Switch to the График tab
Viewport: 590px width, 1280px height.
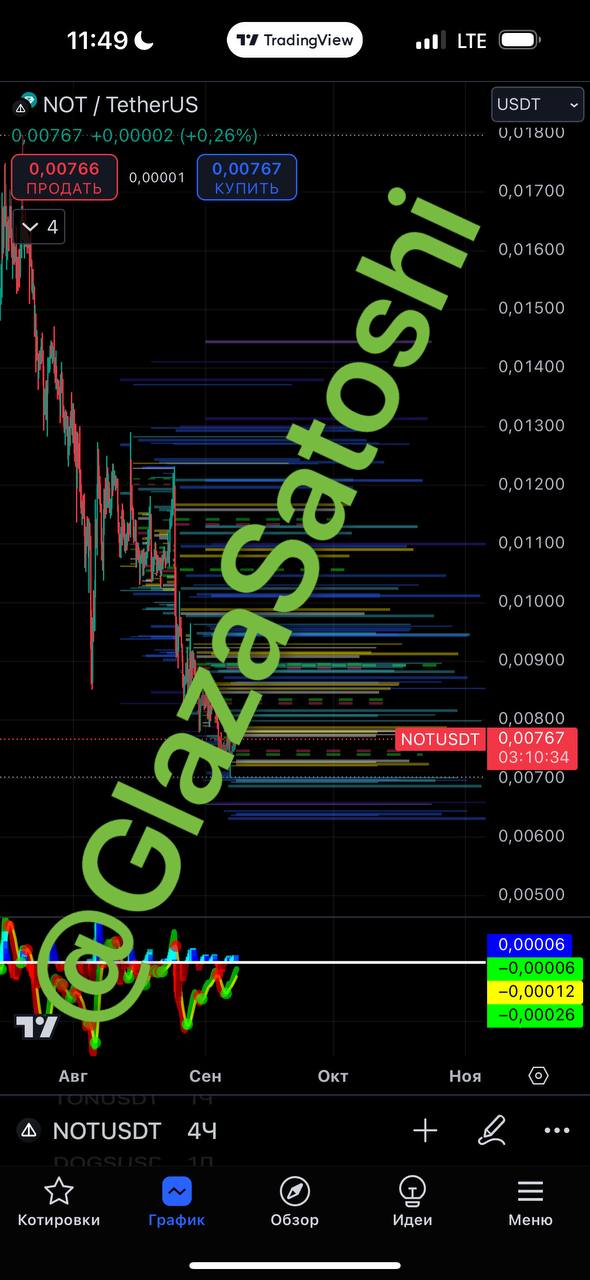click(177, 1202)
